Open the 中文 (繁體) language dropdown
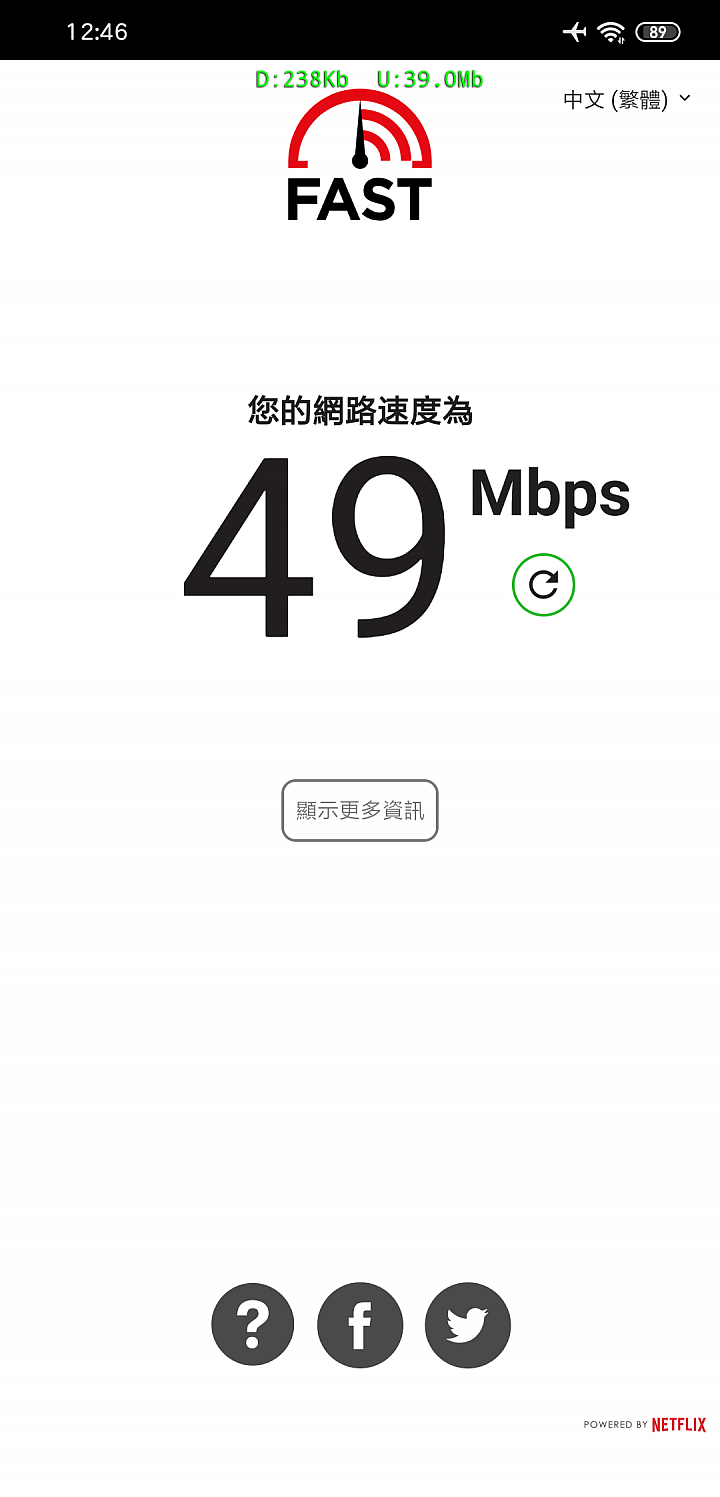The height and width of the screenshot is (1497, 720). pos(627,99)
